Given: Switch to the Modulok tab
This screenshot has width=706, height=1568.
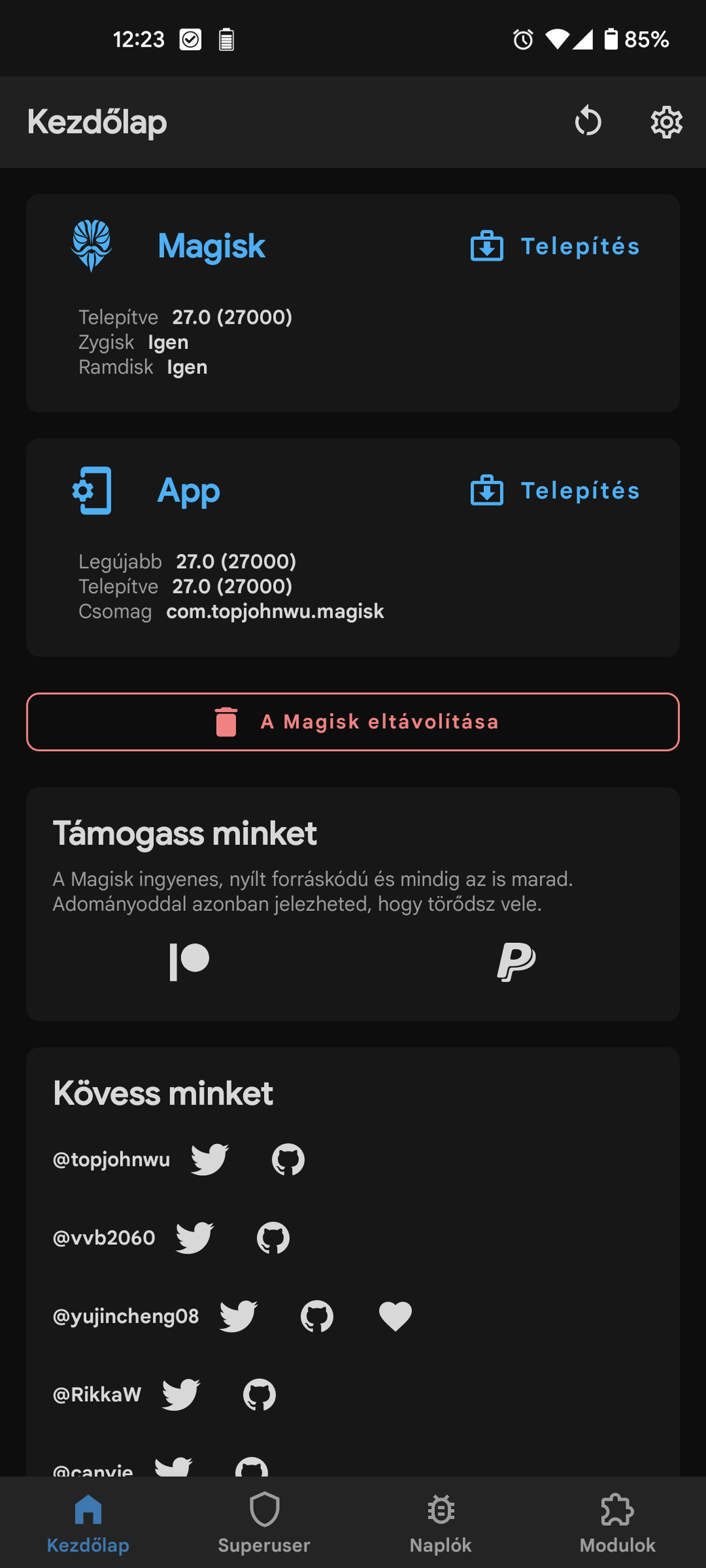Looking at the screenshot, I should pyautogui.click(x=617, y=1522).
